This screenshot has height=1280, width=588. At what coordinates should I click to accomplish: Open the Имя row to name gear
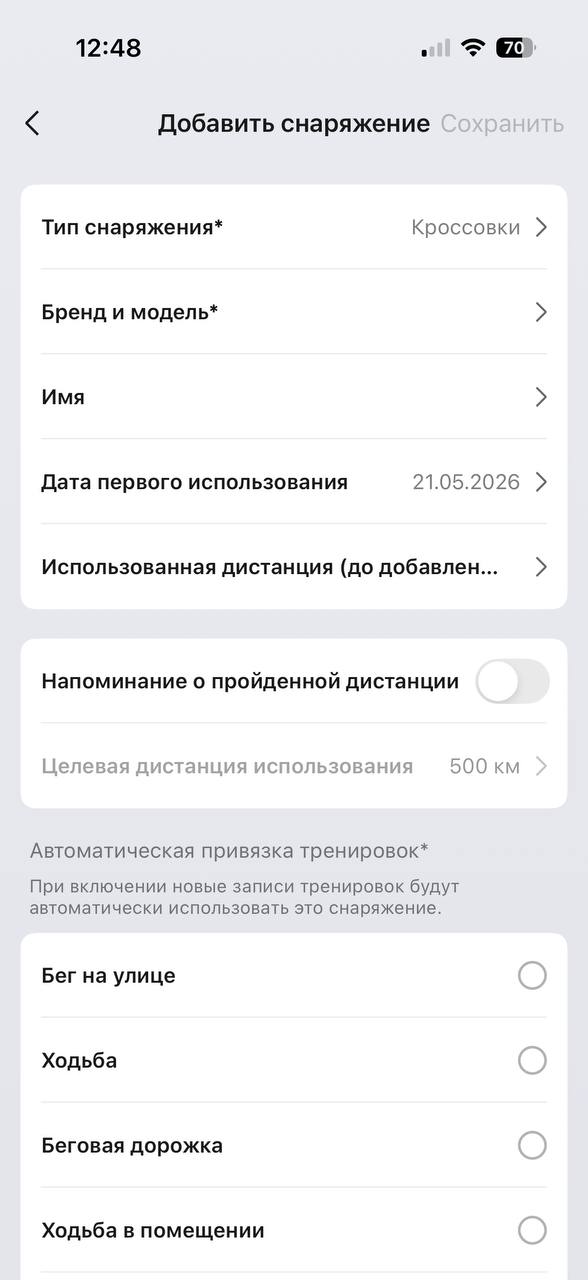click(294, 397)
